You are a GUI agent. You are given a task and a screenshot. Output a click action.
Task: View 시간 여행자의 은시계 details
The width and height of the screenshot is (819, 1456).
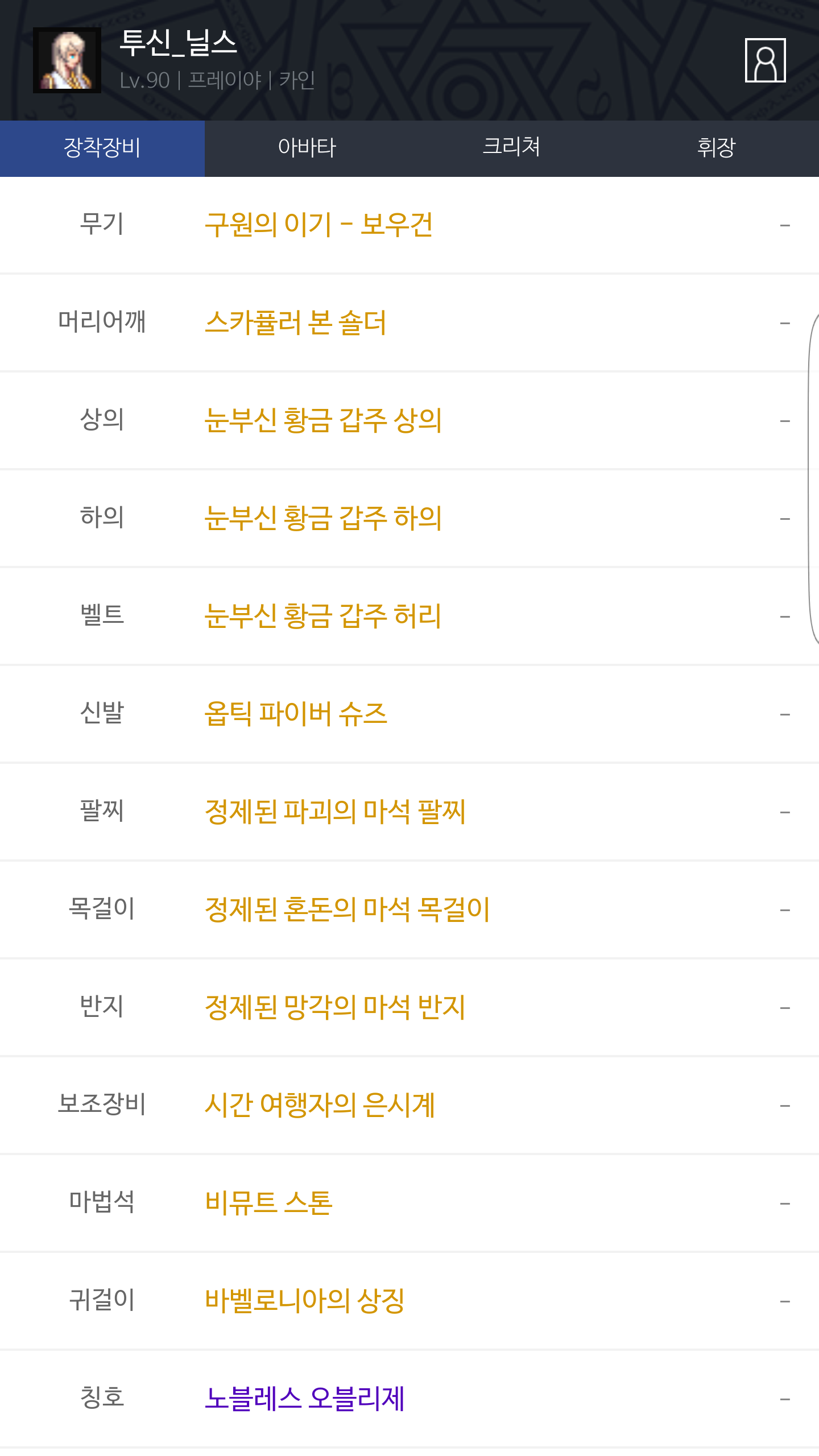(320, 1105)
